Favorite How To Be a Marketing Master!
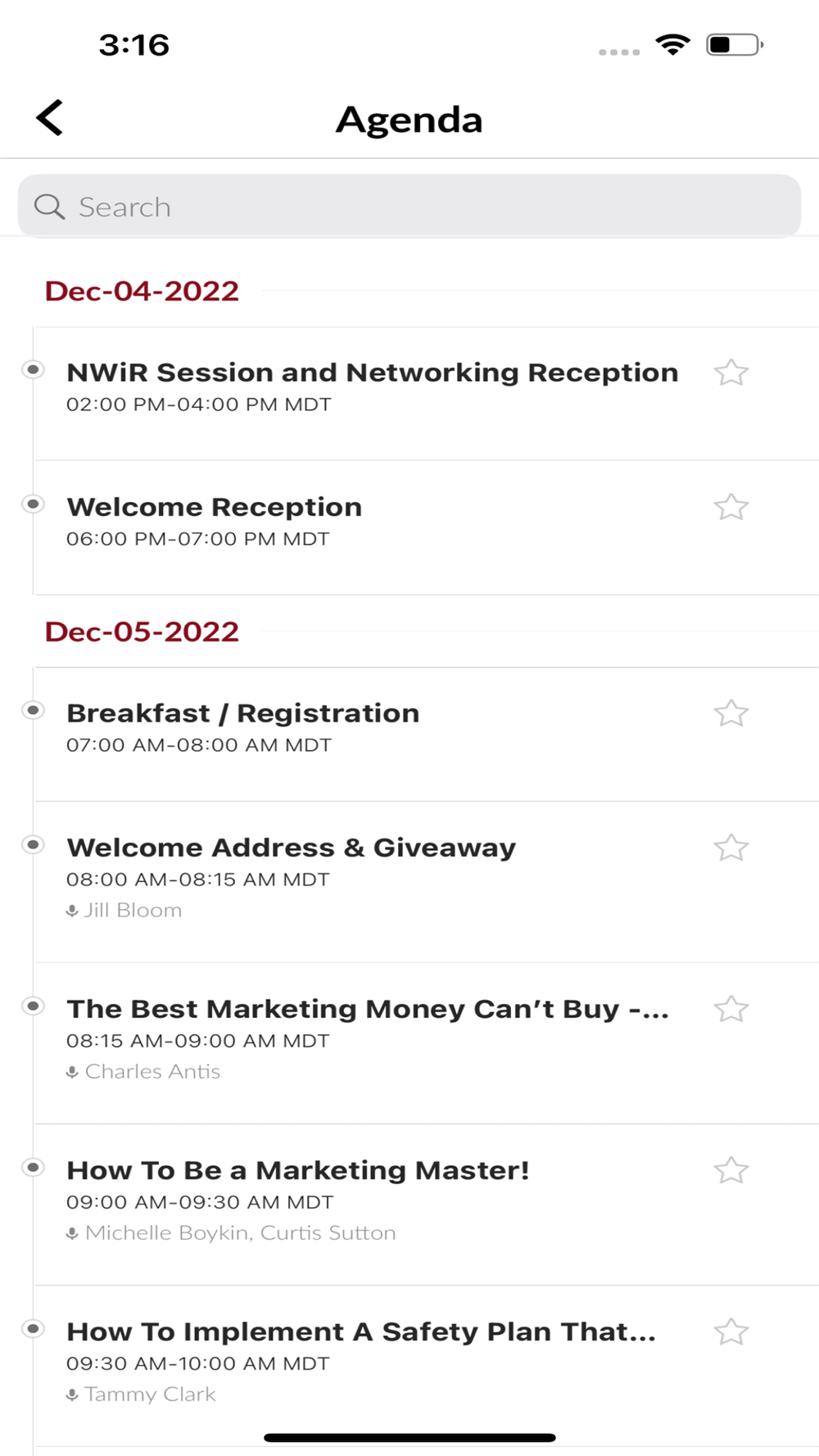819x1456 pixels. pyautogui.click(x=731, y=1170)
